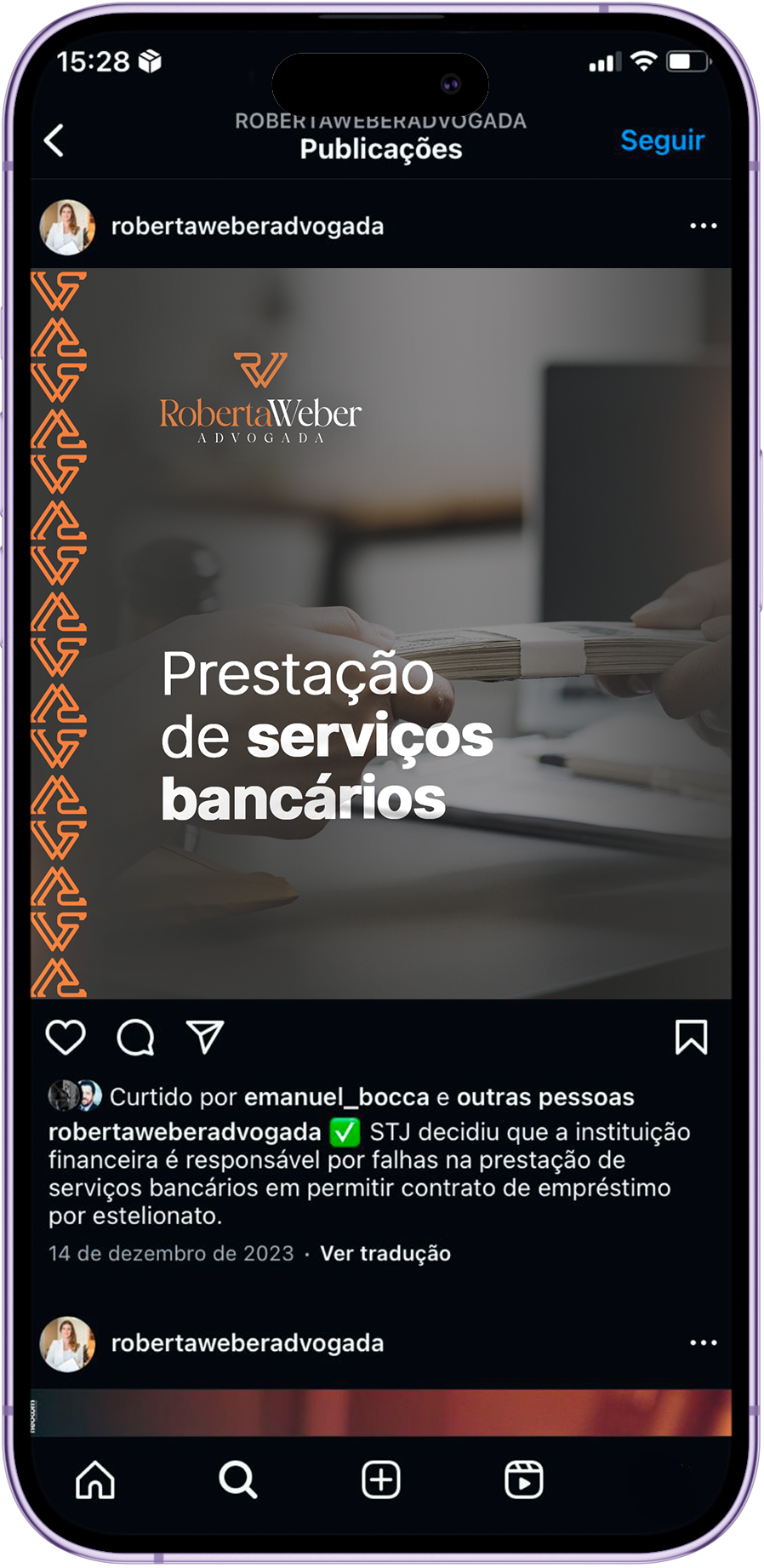
Task: Go to the Home tab
Action: (x=95, y=1479)
